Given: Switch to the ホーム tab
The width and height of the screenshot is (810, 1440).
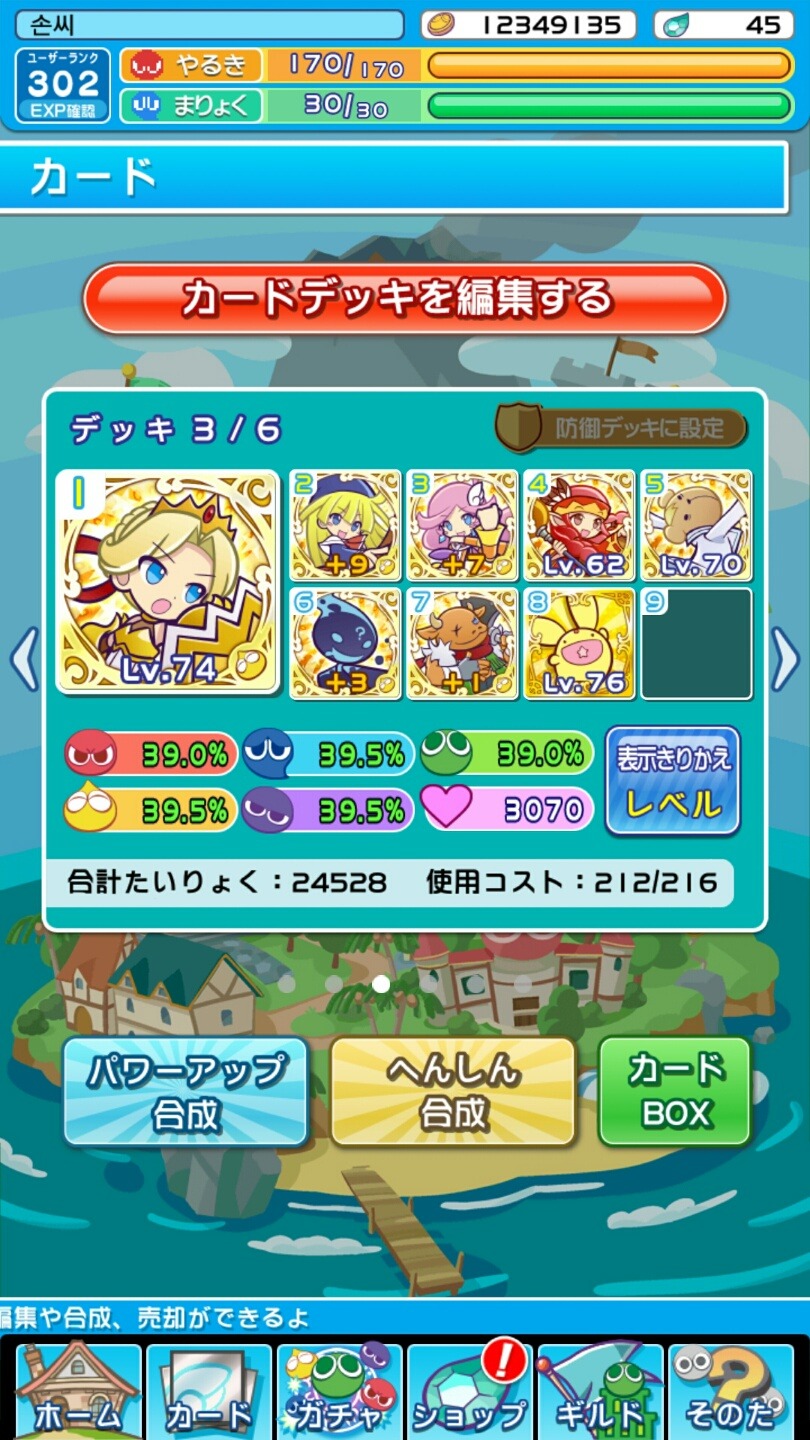Looking at the screenshot, I should point(78,1392).
